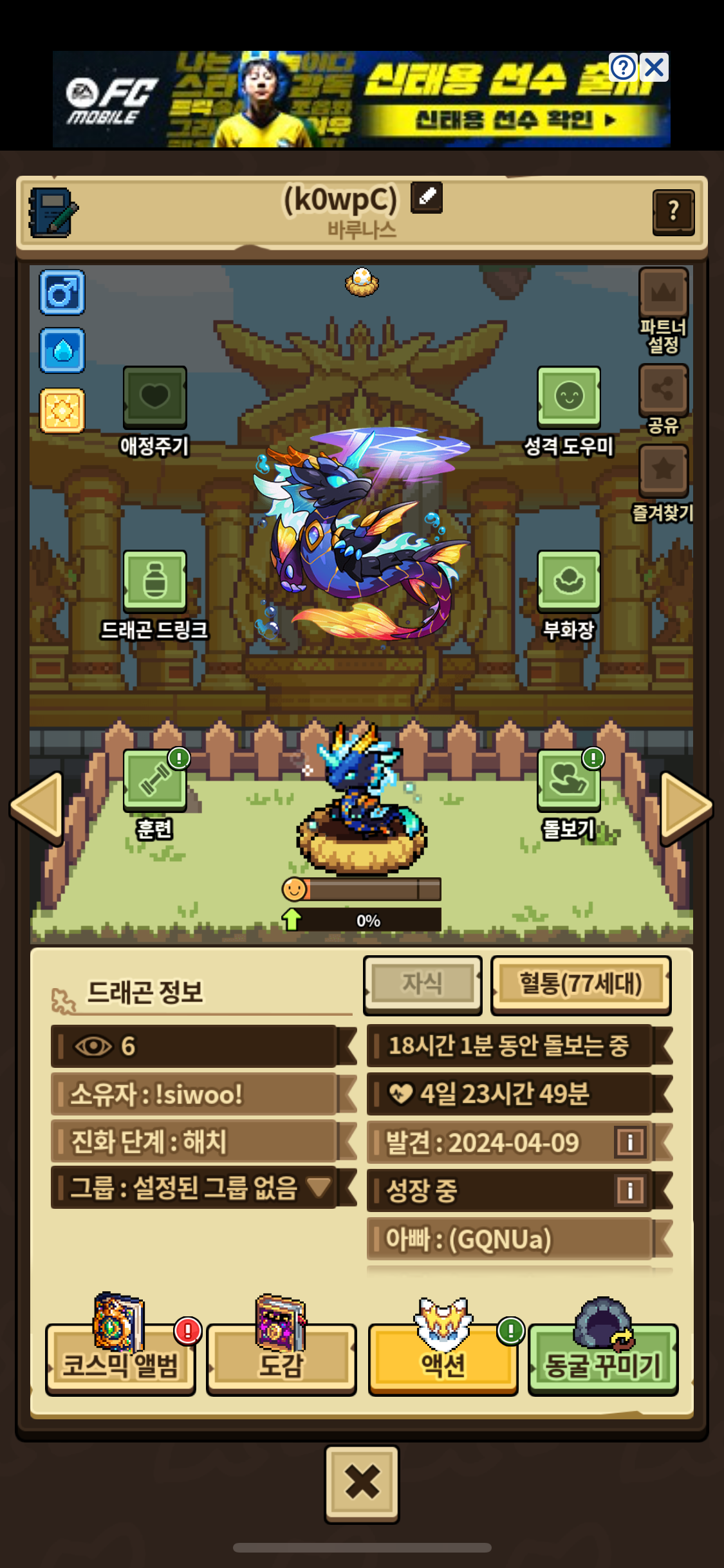
Task: Edit the dragon's name with pencil icon
Action: click(427, 197)
